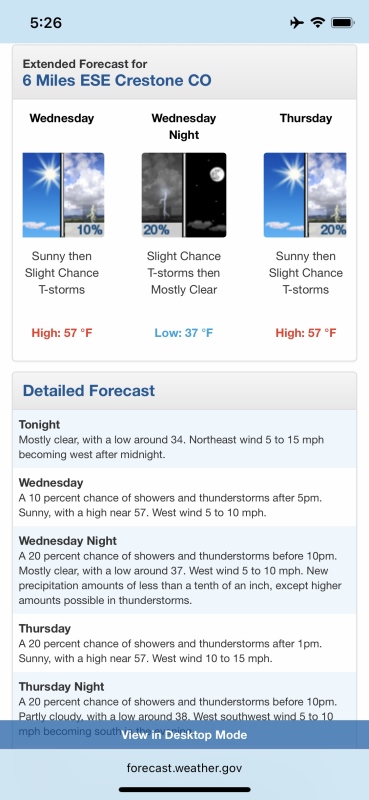The height and width of the screenshot is (800, 369).
Task: Tap View in Desktop Mode banner
Action: pos(184,735)
